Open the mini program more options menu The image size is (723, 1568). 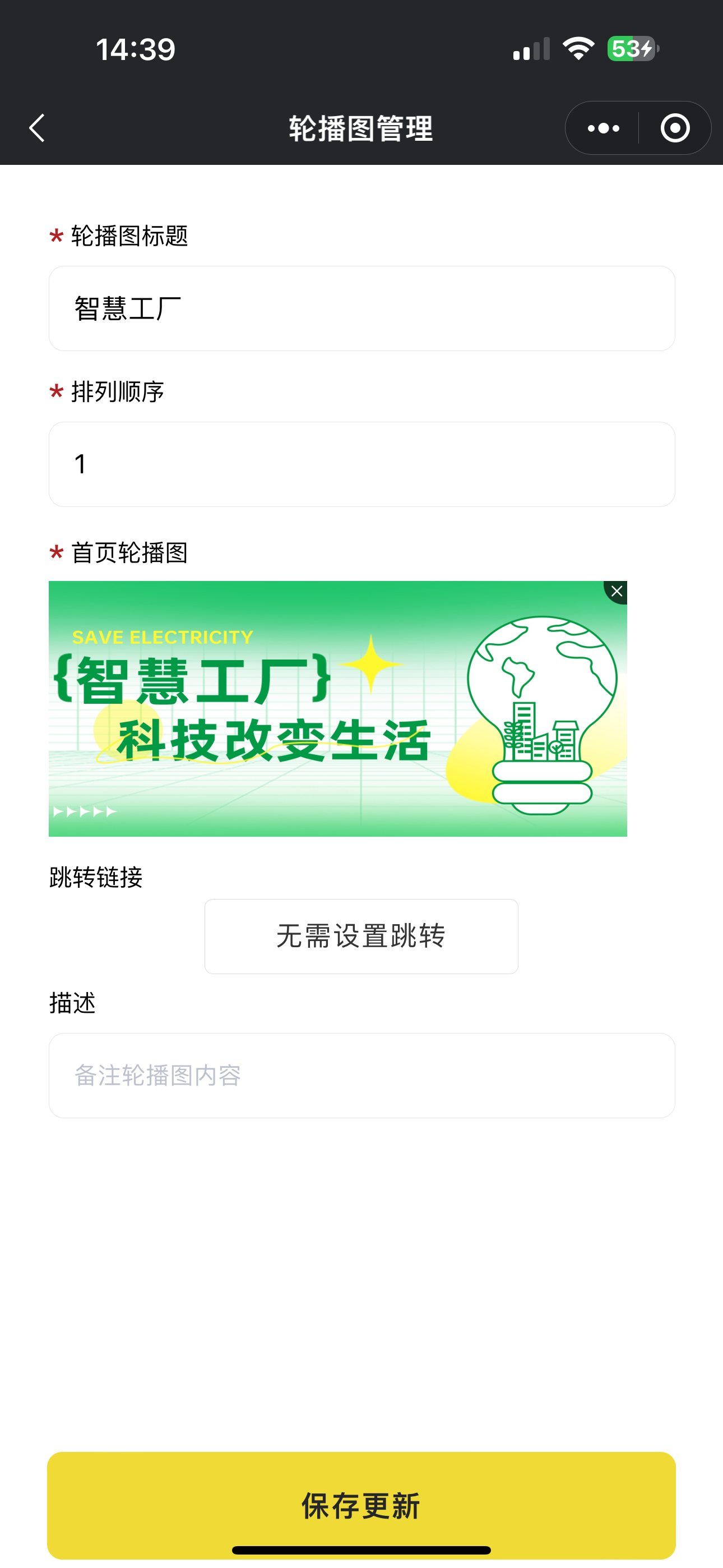[x=603, y=128]
